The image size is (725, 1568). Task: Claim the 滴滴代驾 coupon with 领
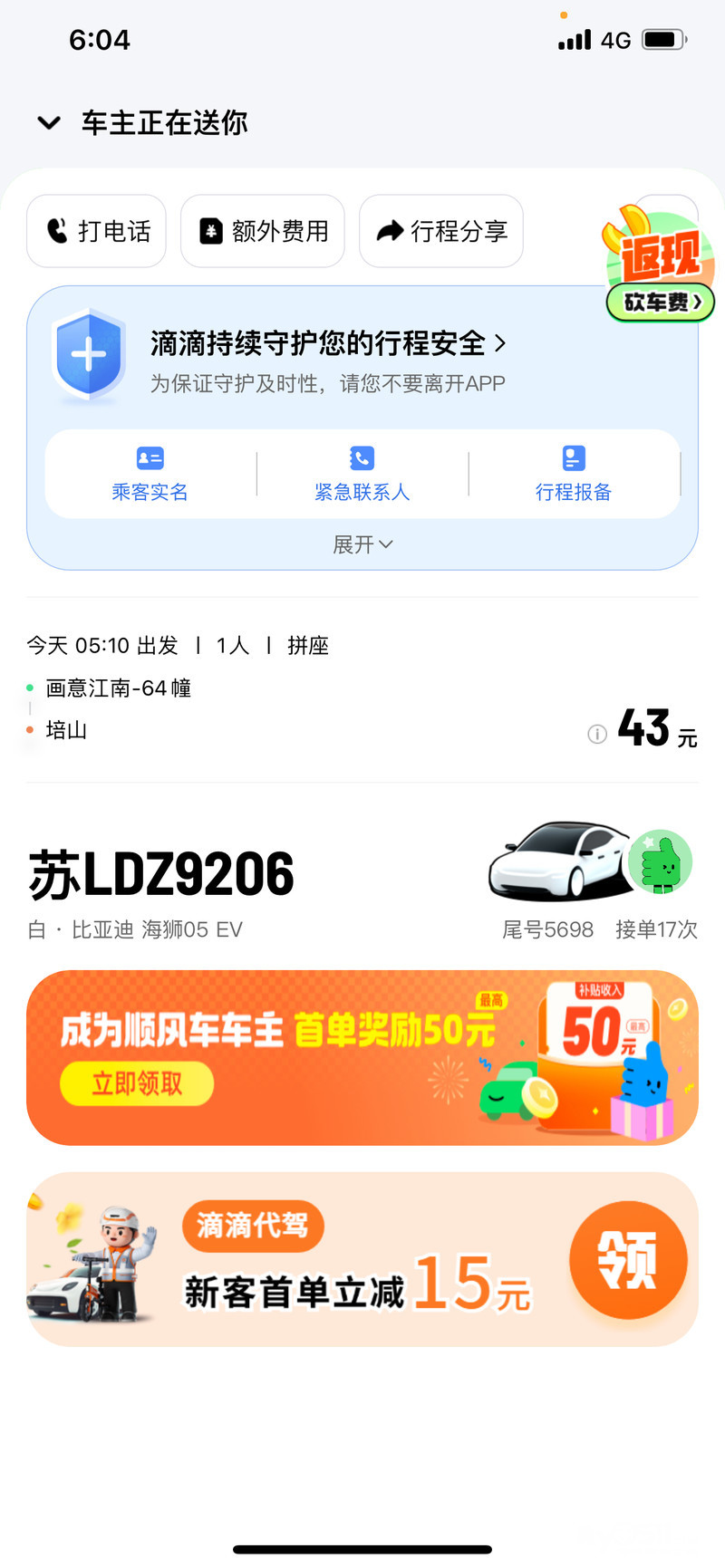(627, 1259)
